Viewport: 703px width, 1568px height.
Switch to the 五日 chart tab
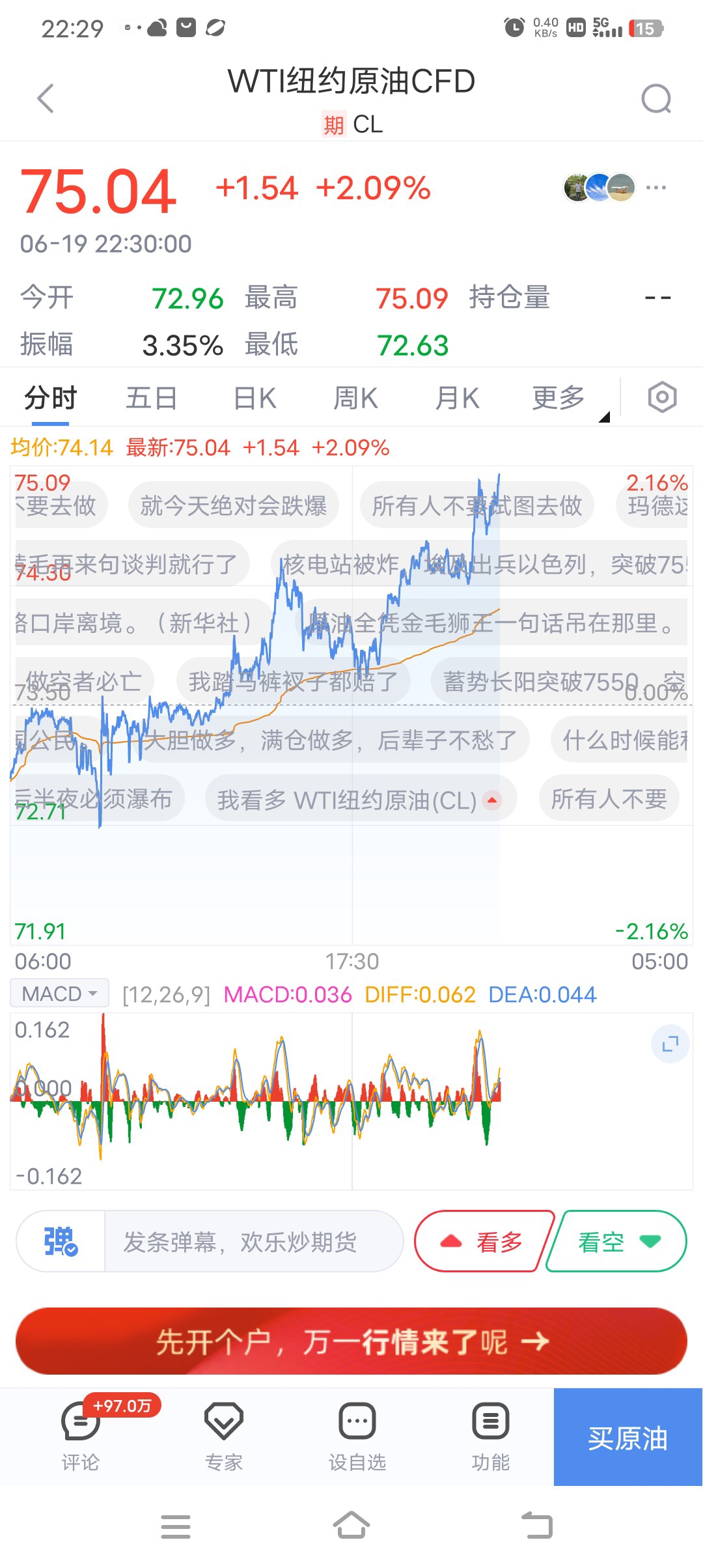coord(151,398)
